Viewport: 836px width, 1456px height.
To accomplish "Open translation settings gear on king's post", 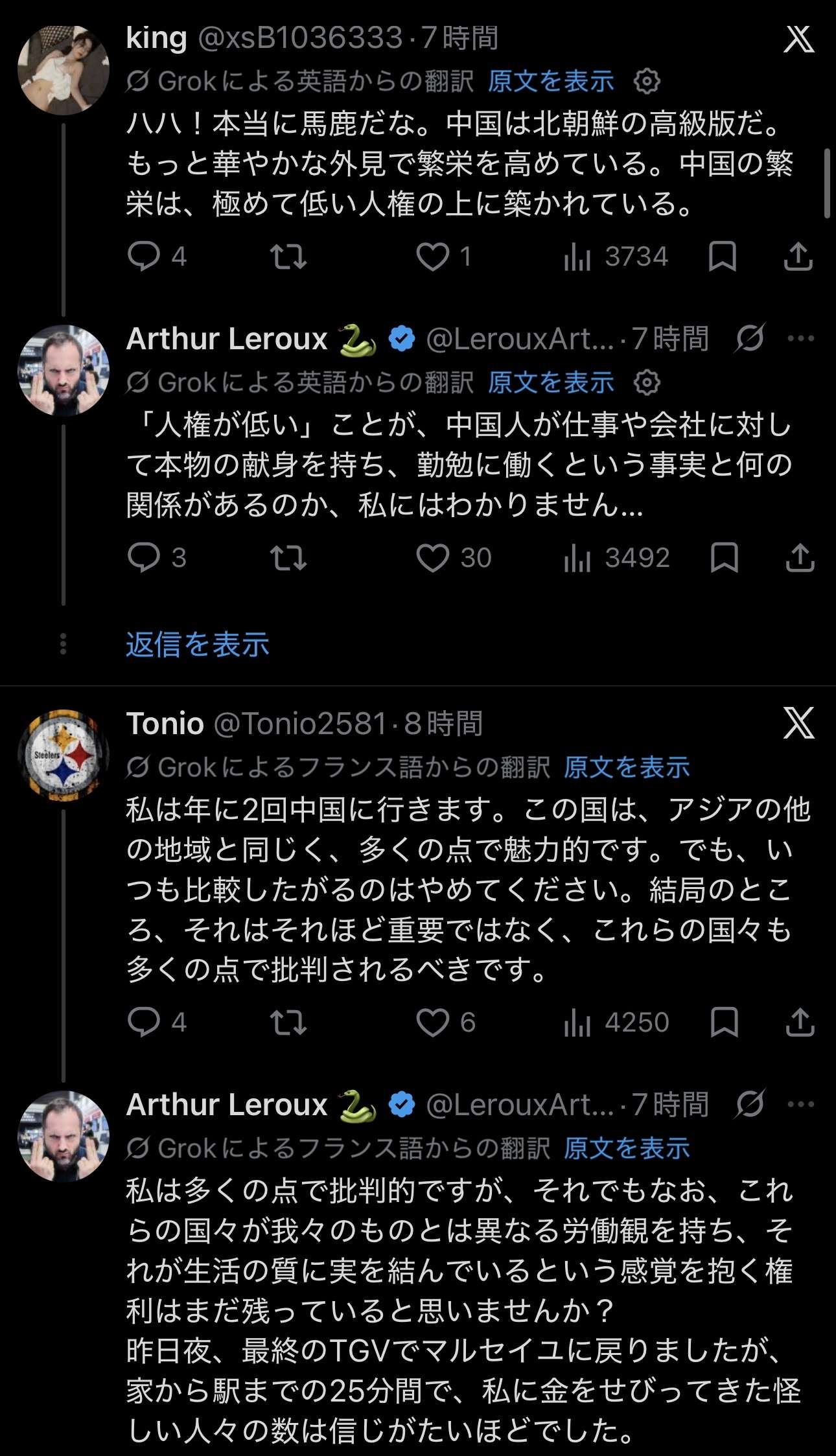I will pyautogui.click(x=646, y=81).
